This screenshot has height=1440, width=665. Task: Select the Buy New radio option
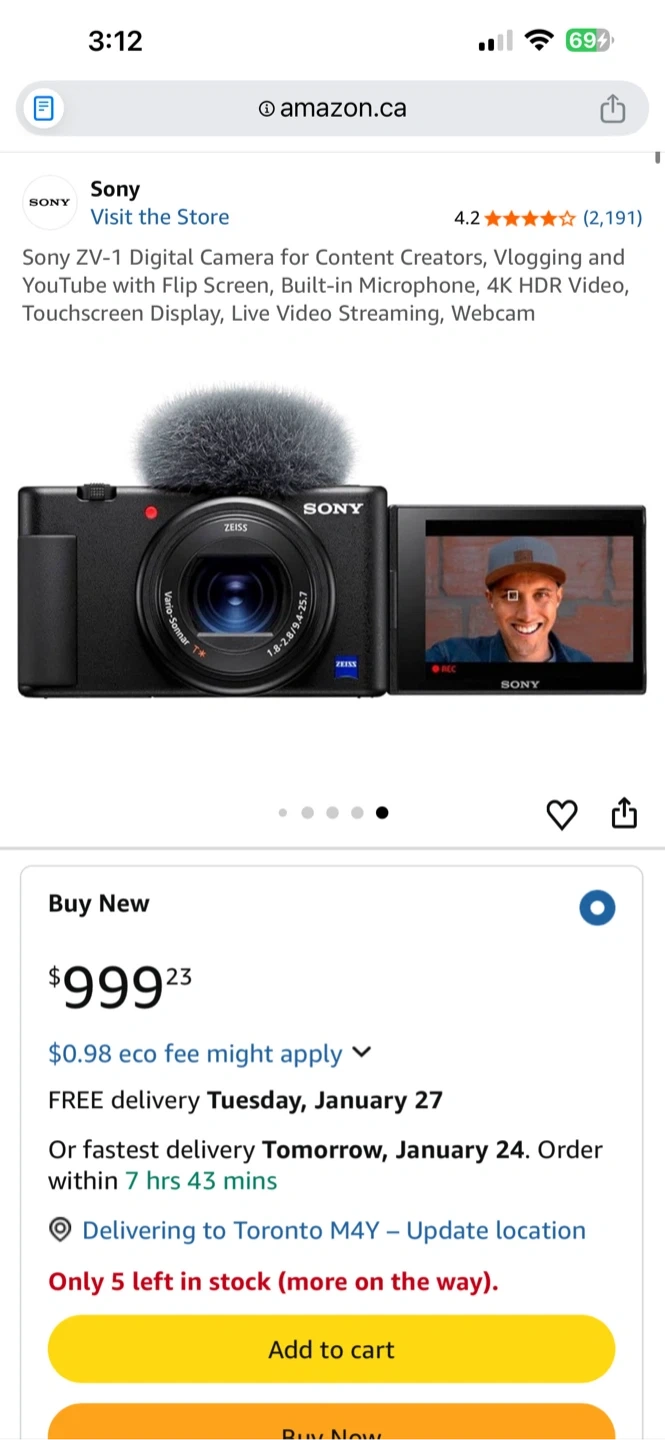pyautogui.click(x=597, y=908)
